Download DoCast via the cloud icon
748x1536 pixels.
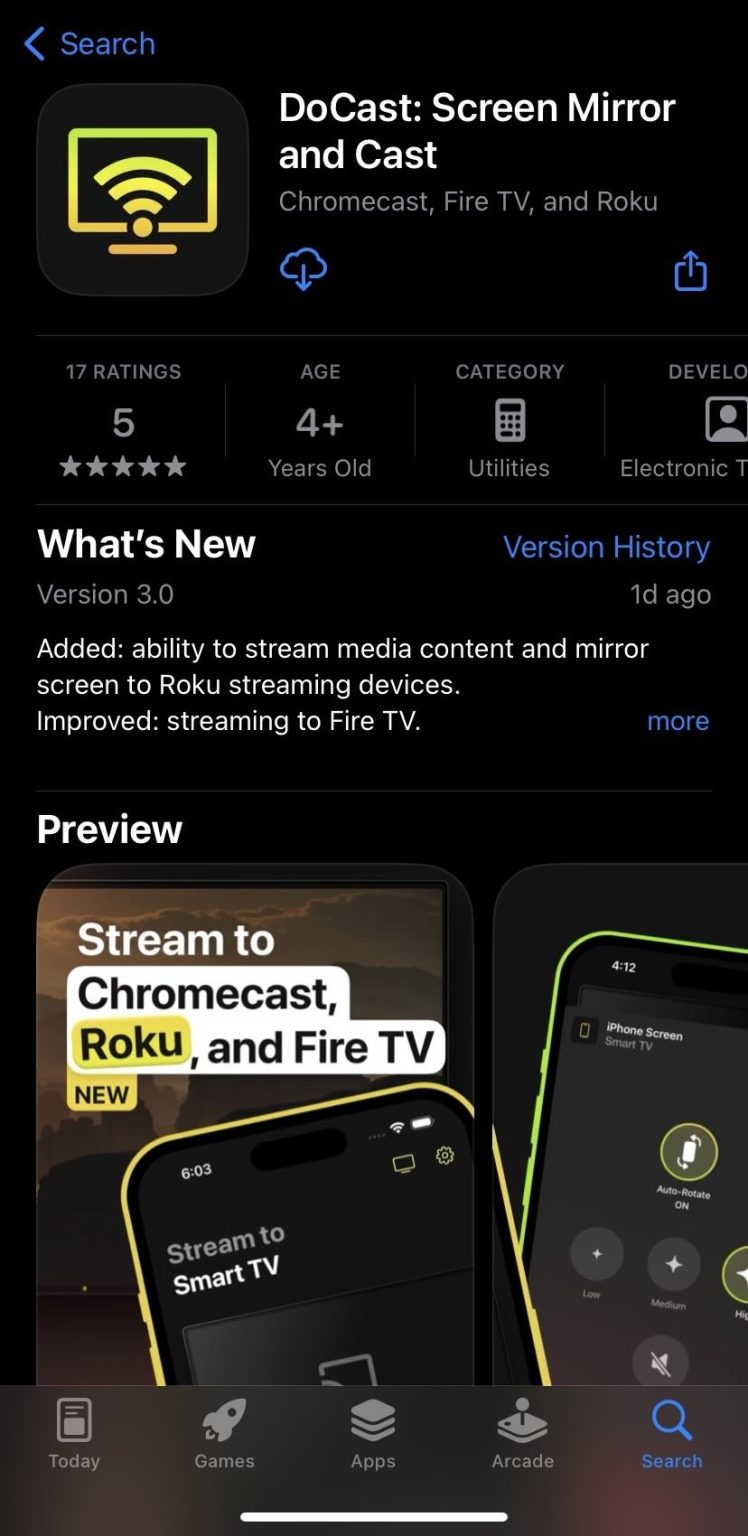click(x=303, y=270)
